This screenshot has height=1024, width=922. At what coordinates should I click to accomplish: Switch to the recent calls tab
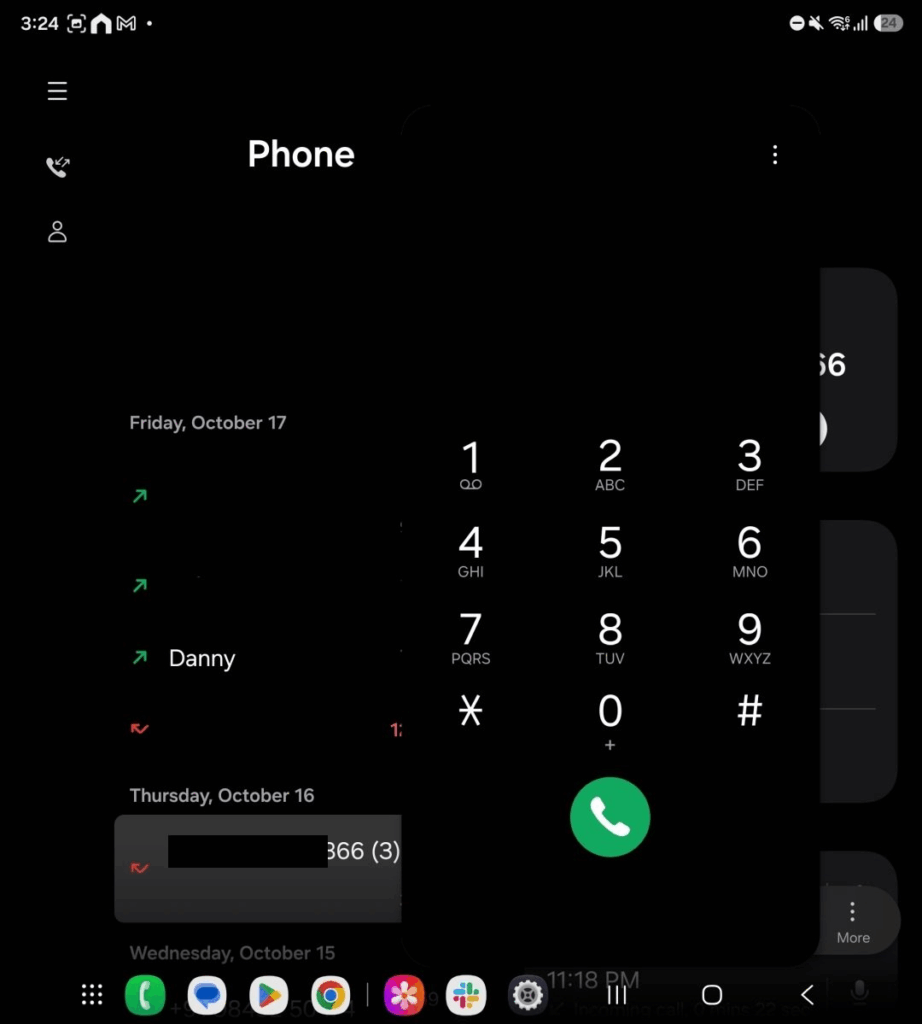click(57, 167)
